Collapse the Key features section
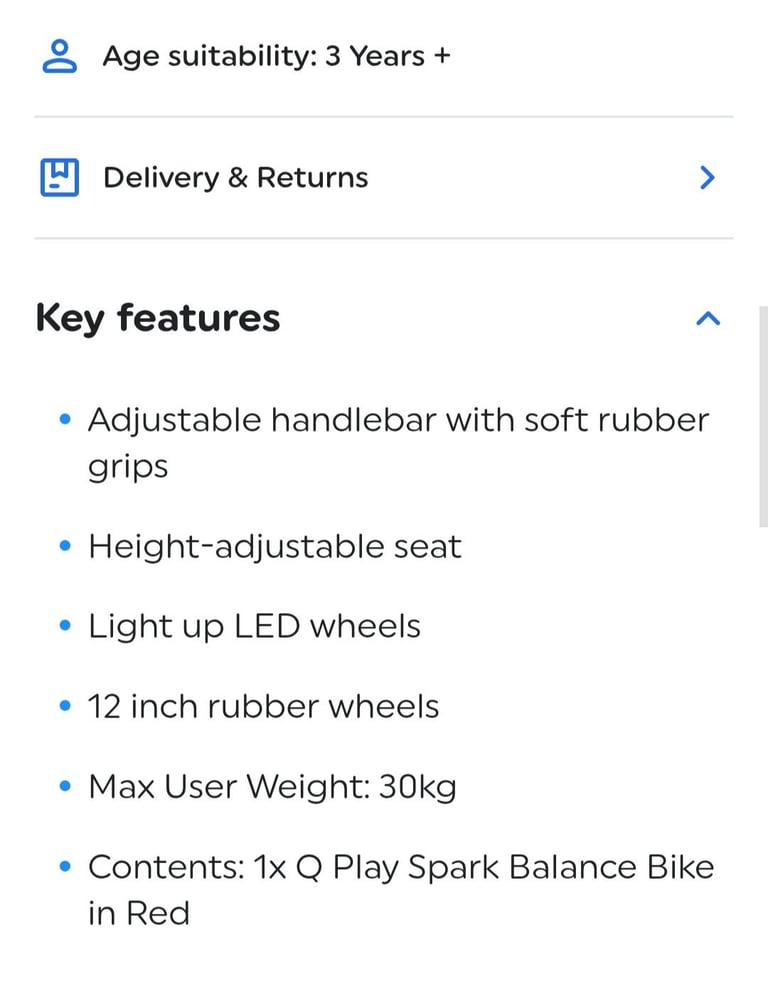Screen dimensions: 768x994 click(707, 319)
